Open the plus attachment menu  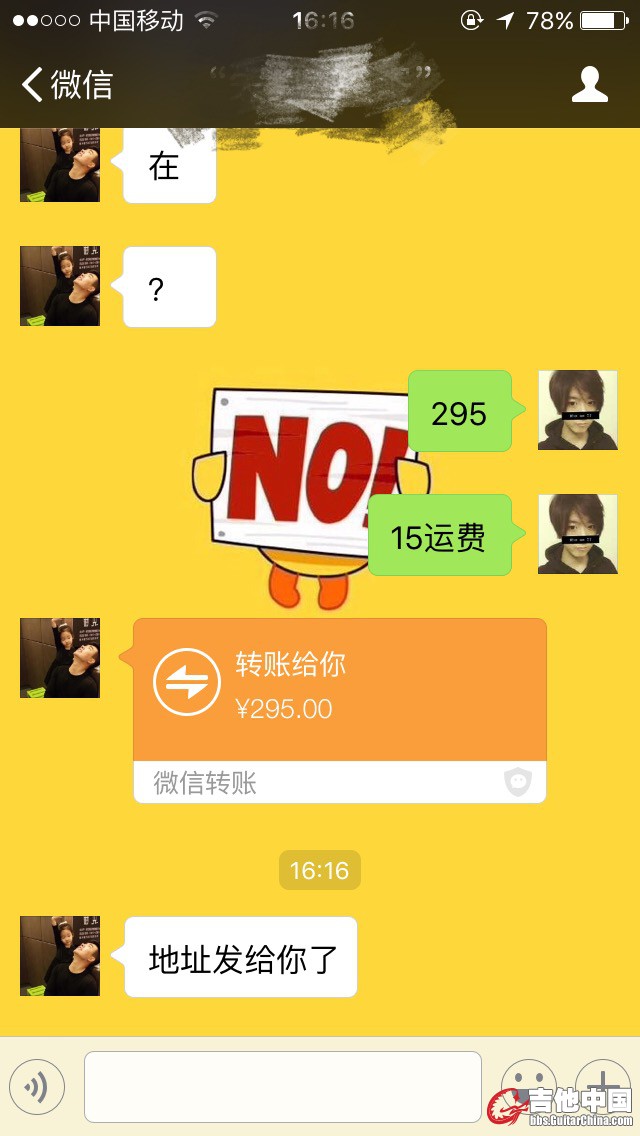click(x=603, y=1087)
